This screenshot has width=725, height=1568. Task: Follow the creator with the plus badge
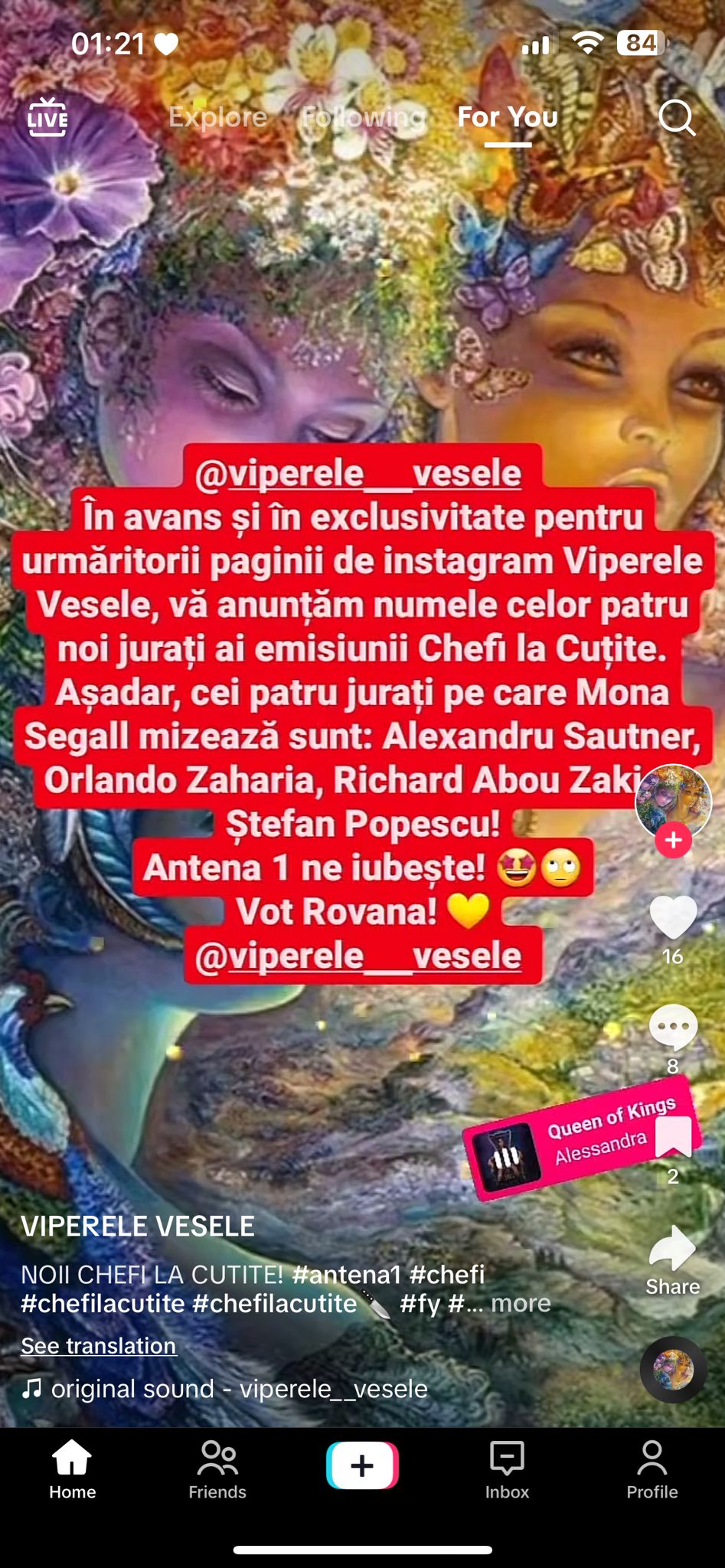[x=673, y=840]
